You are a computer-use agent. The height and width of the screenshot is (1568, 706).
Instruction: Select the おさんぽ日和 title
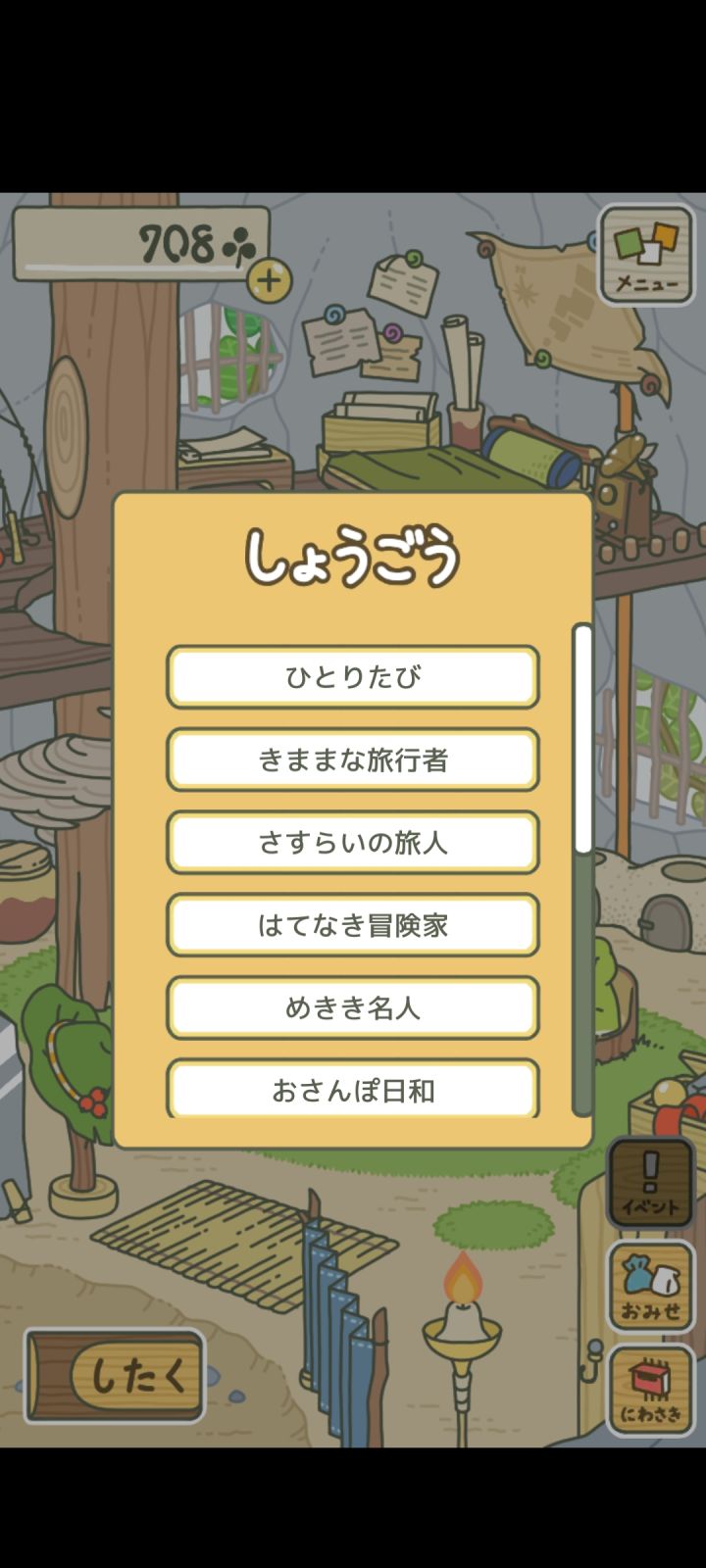tap(353, 1088)
